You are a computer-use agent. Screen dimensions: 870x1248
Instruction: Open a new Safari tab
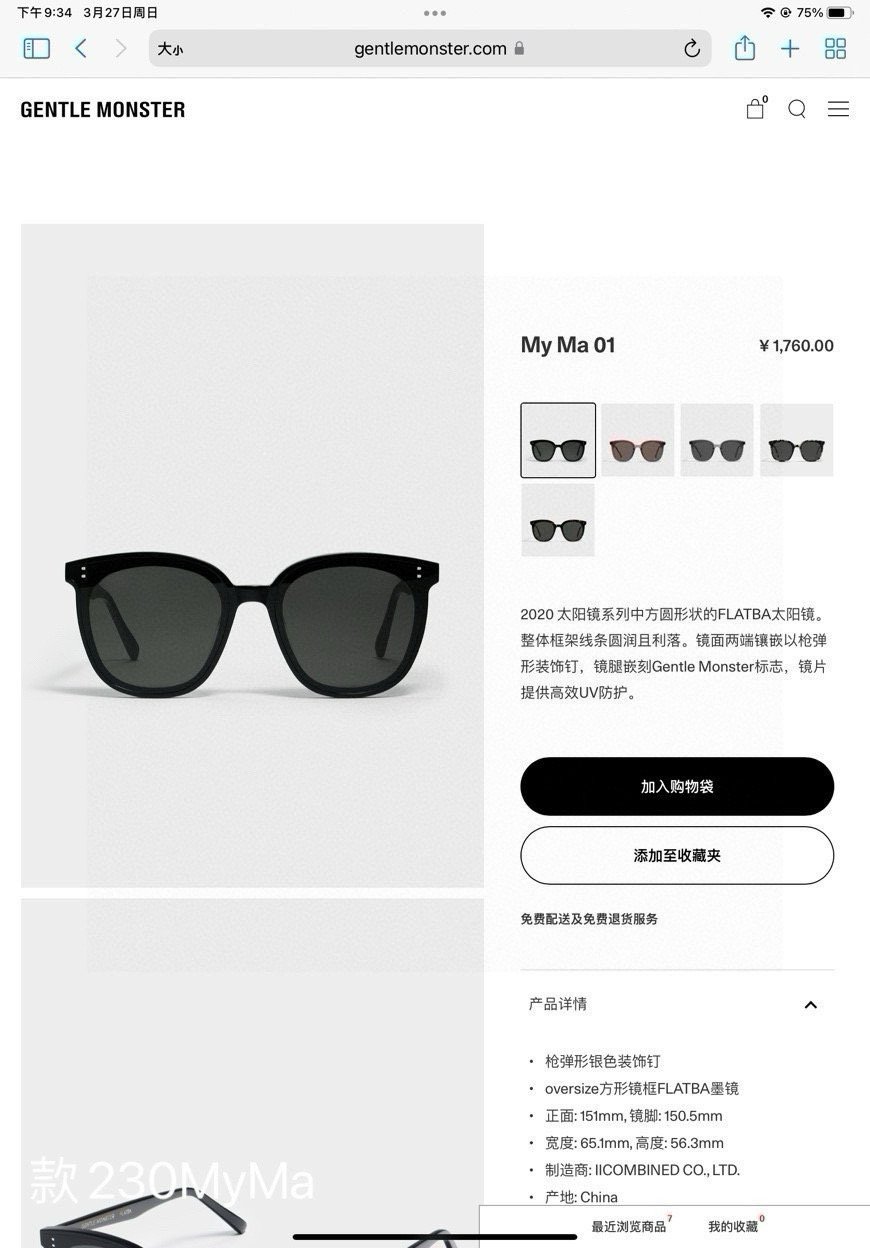click(790, 48)
